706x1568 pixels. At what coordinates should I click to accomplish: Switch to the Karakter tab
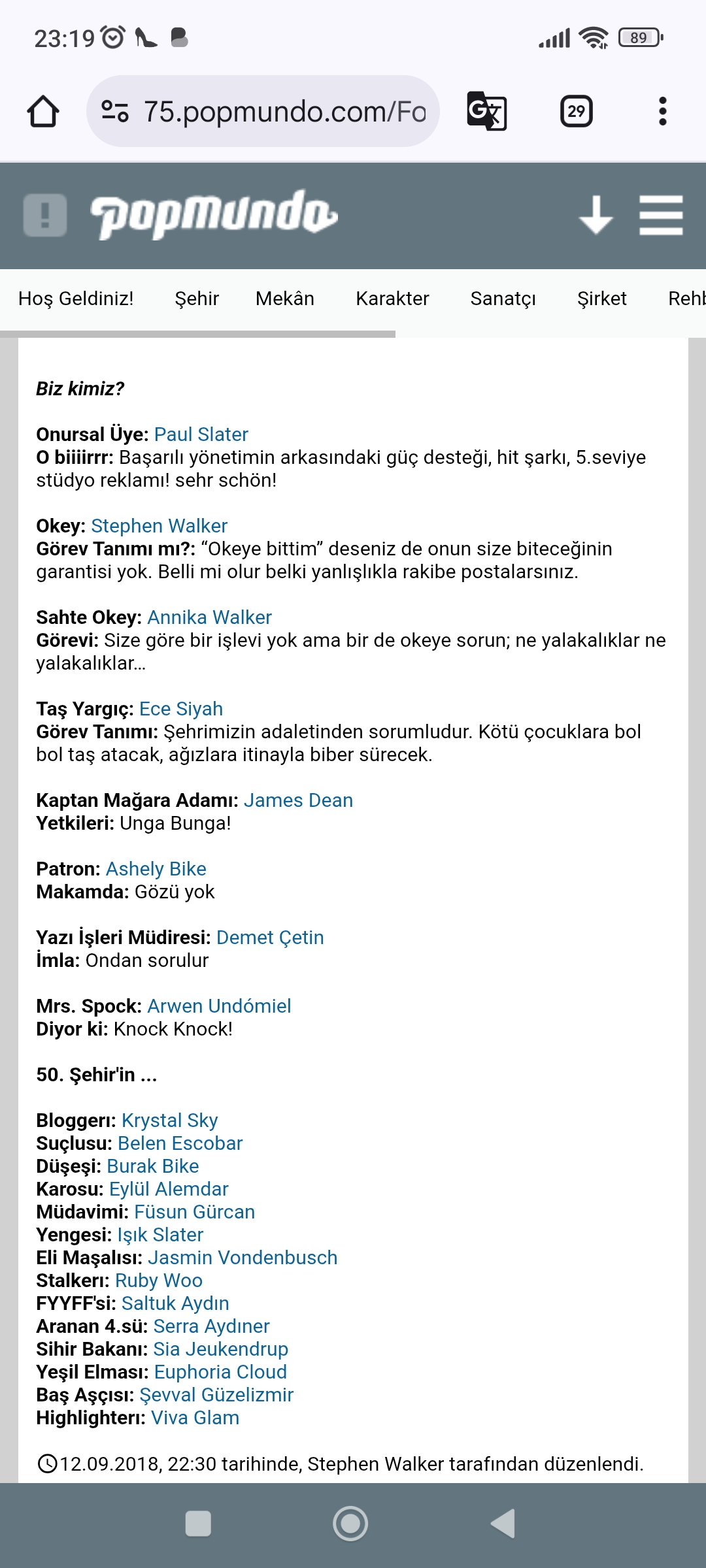[392, 299]
